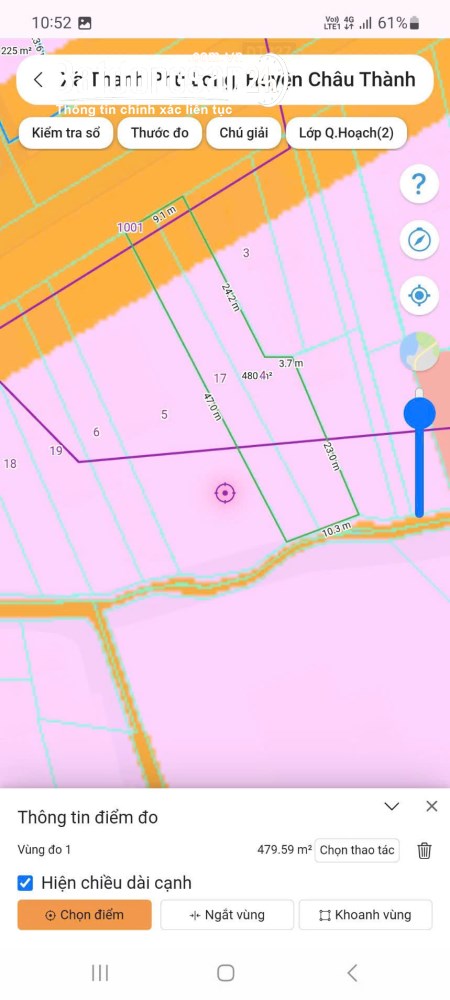Viewport: 450px width, 1000px height.
Task: Open the Chú giải legend
Action: click(x=243, y=133)
